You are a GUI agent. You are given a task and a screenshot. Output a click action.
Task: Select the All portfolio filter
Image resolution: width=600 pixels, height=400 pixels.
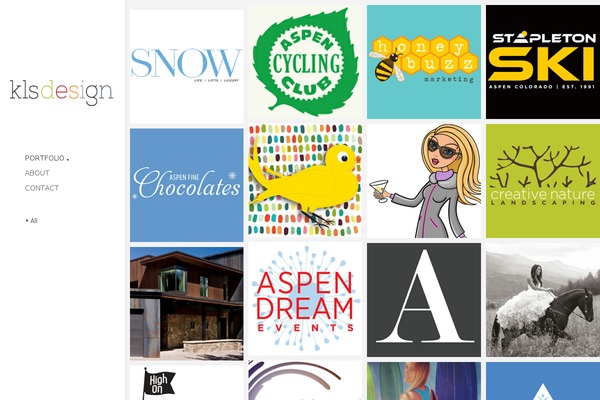[33, 220]
